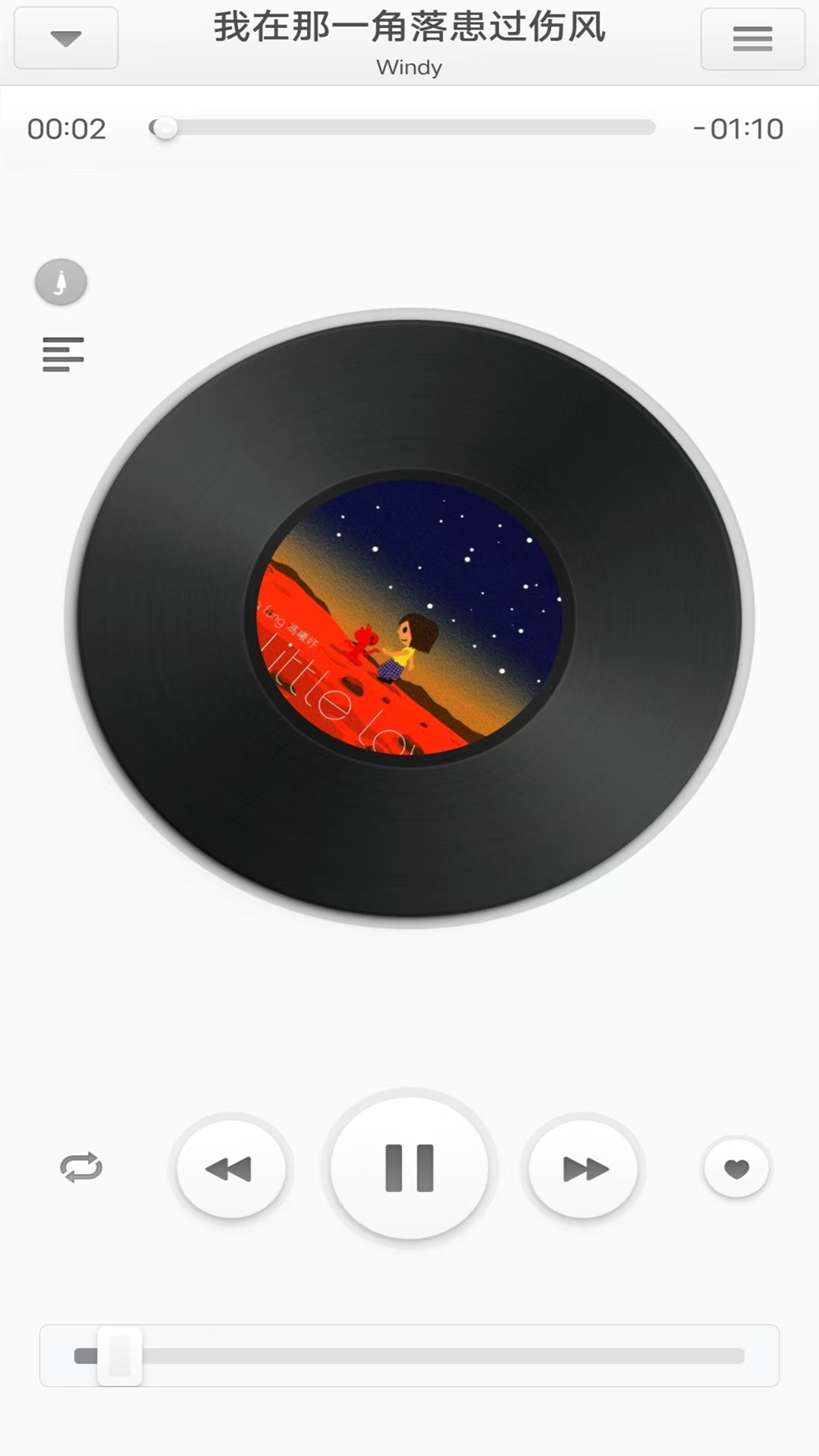
Task: Skip to the next track
Action: pos(584,1169)
